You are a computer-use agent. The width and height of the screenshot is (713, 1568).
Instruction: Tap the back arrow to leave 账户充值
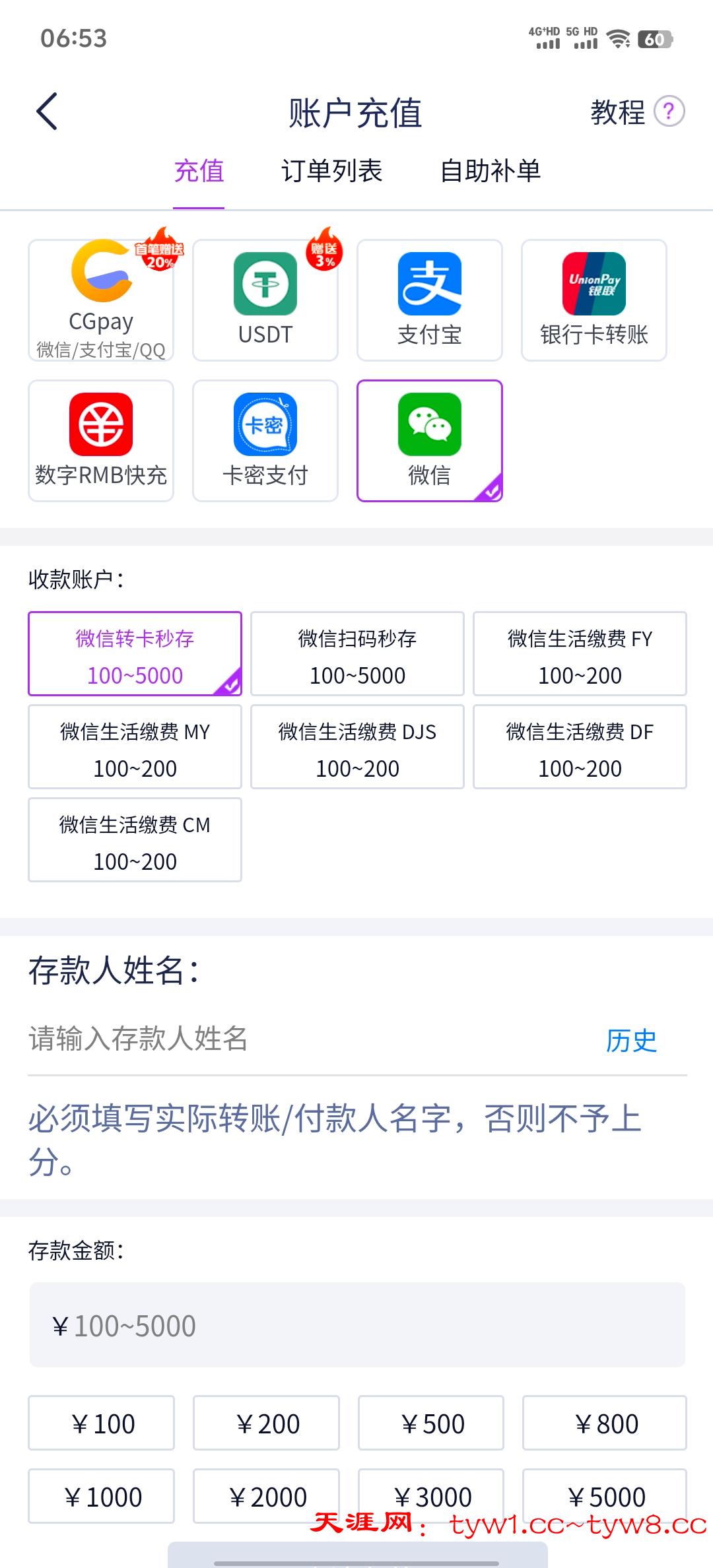point(48,111)
